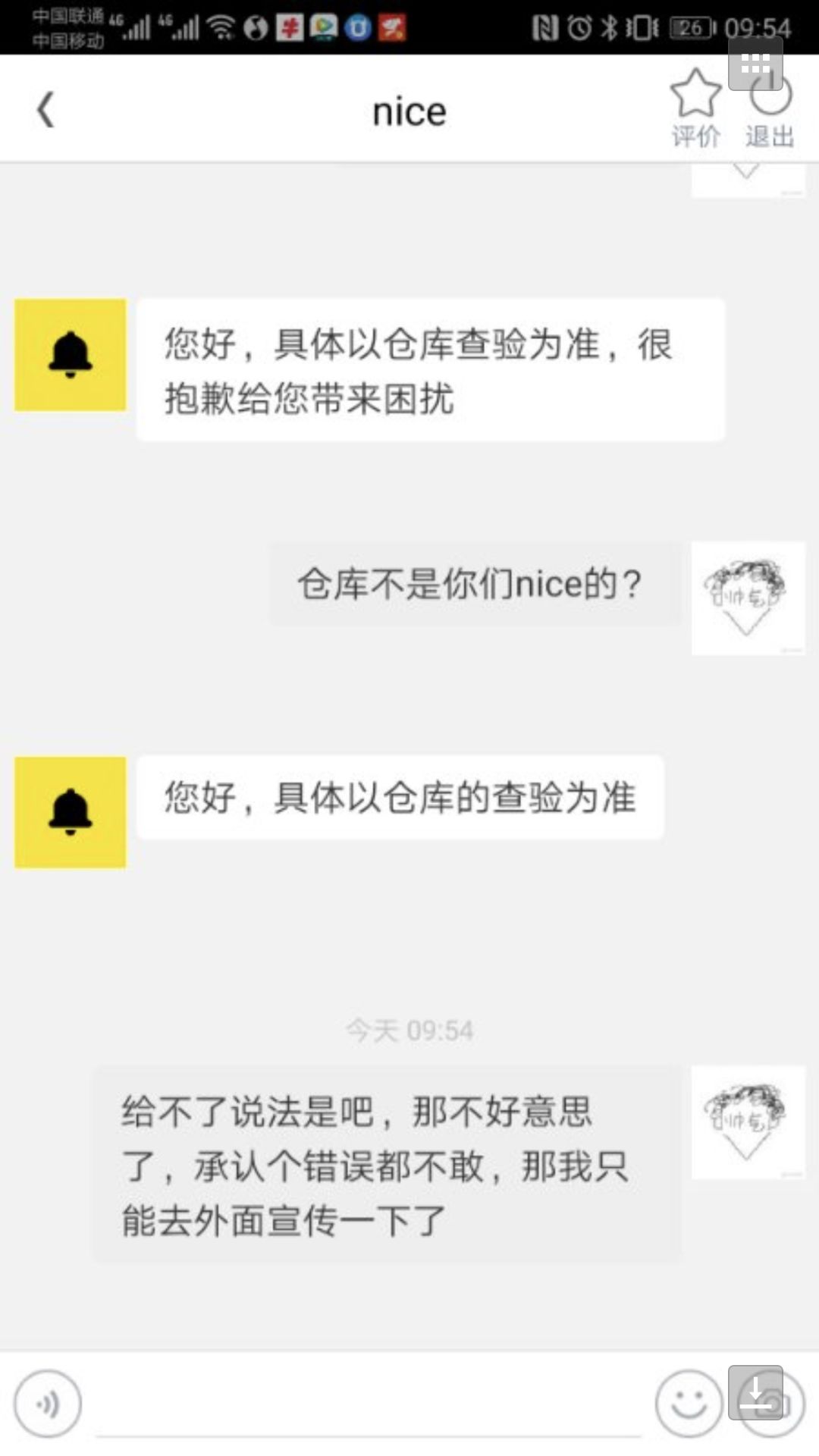Select the nice conversation title

click(x=408, y=108)
